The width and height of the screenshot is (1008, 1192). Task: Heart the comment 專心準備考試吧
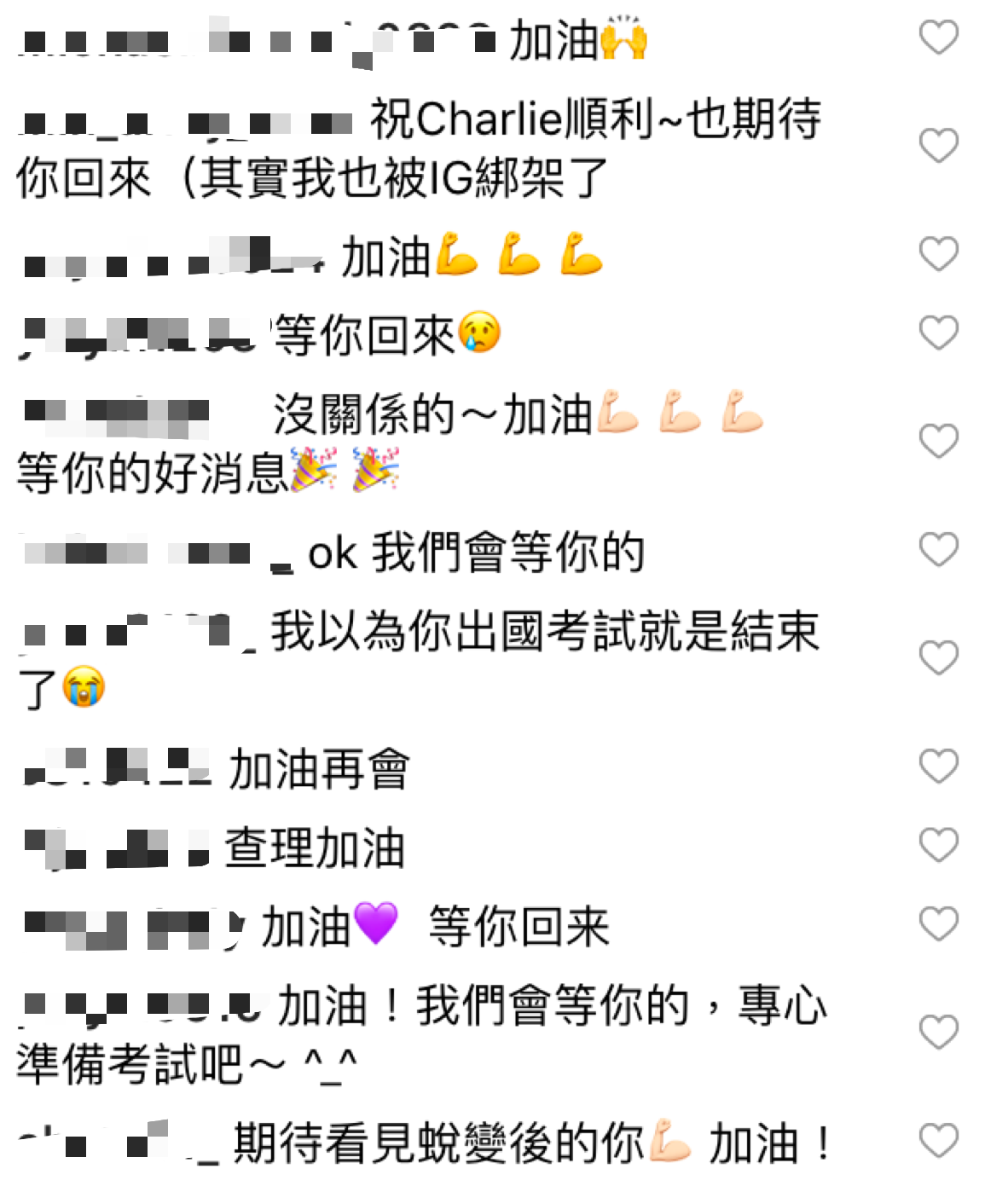pyautogui.click(x=938, y=1033)
